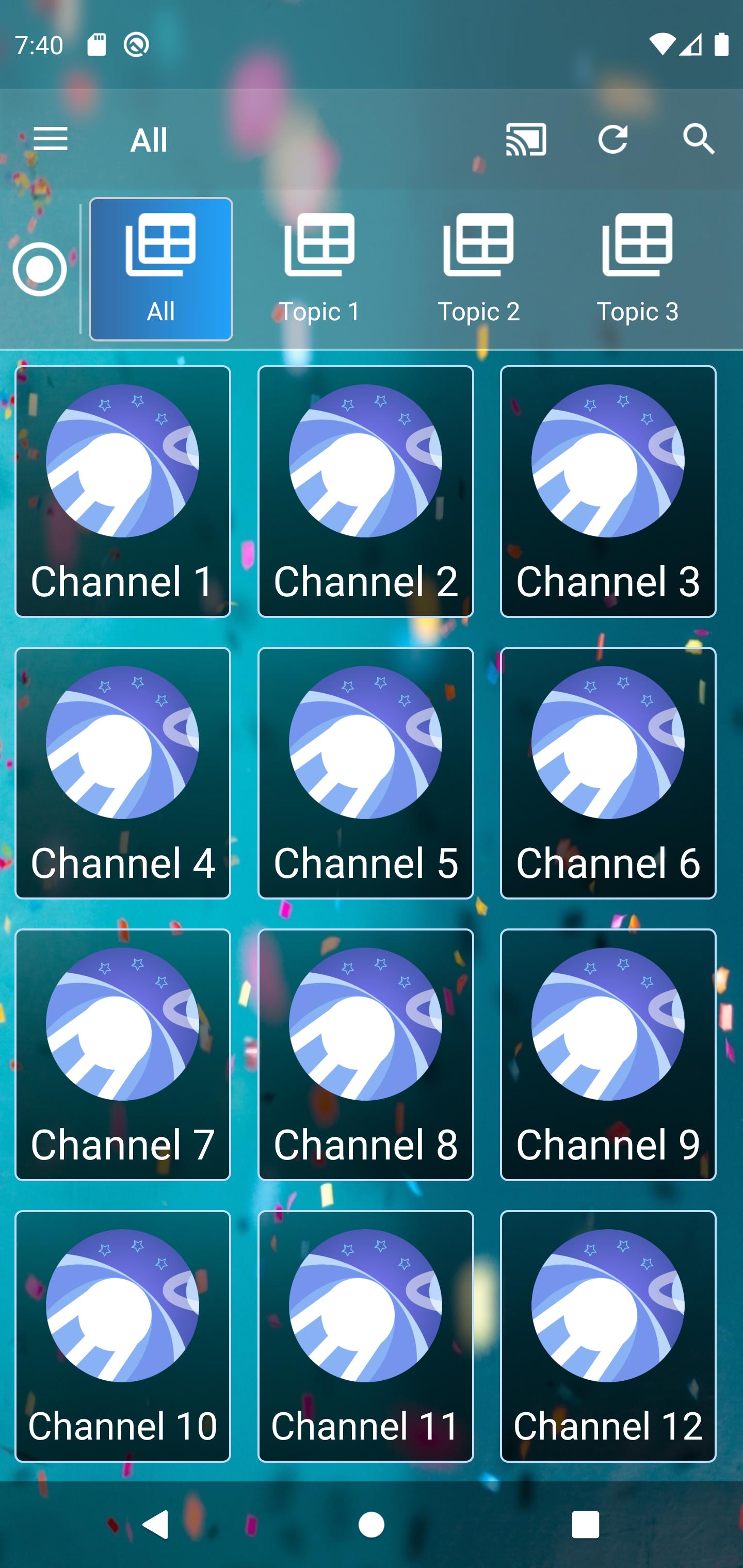The image size is (743, 1568).
Task: Select the All category tab
Action: [x=161, y=269]
